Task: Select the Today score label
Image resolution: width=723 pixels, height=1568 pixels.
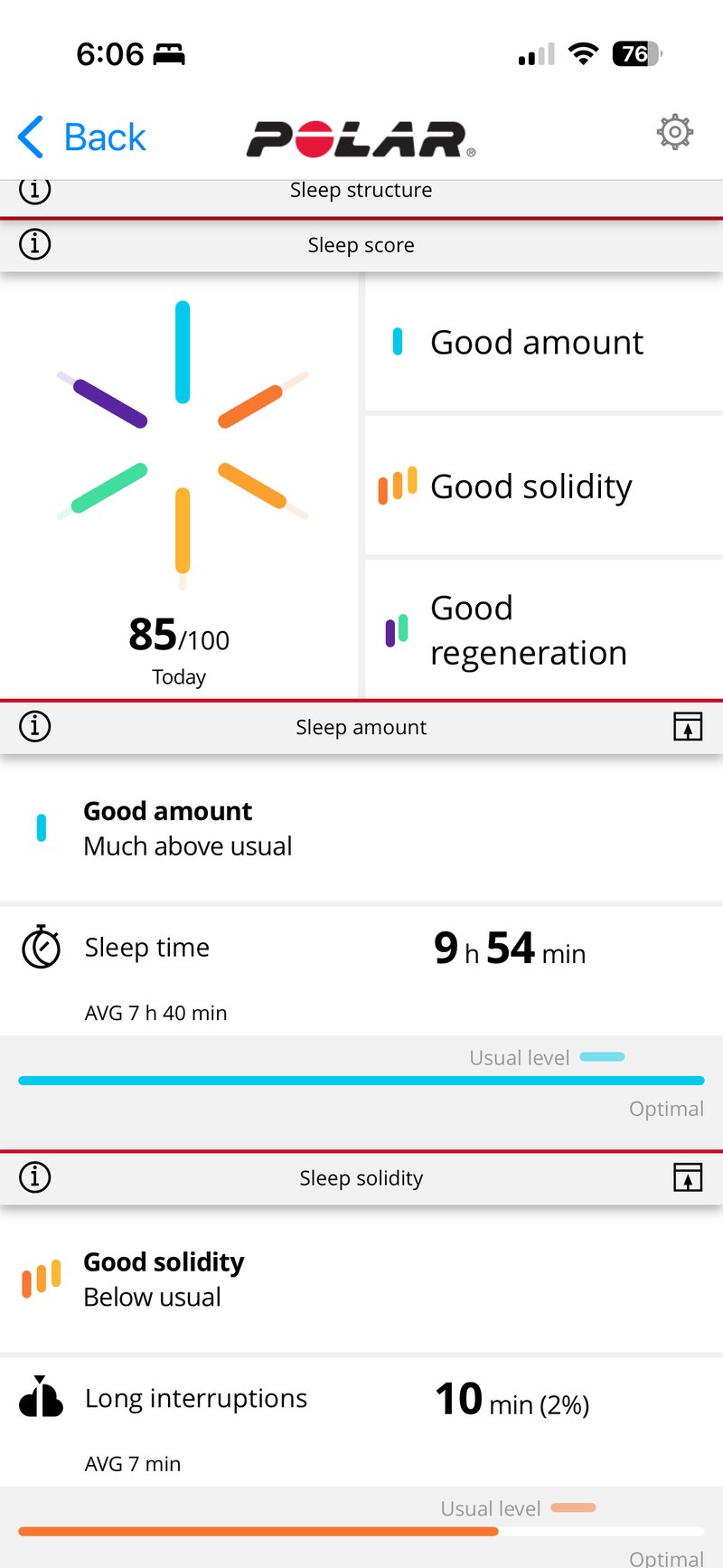Action: click(178, 675)
